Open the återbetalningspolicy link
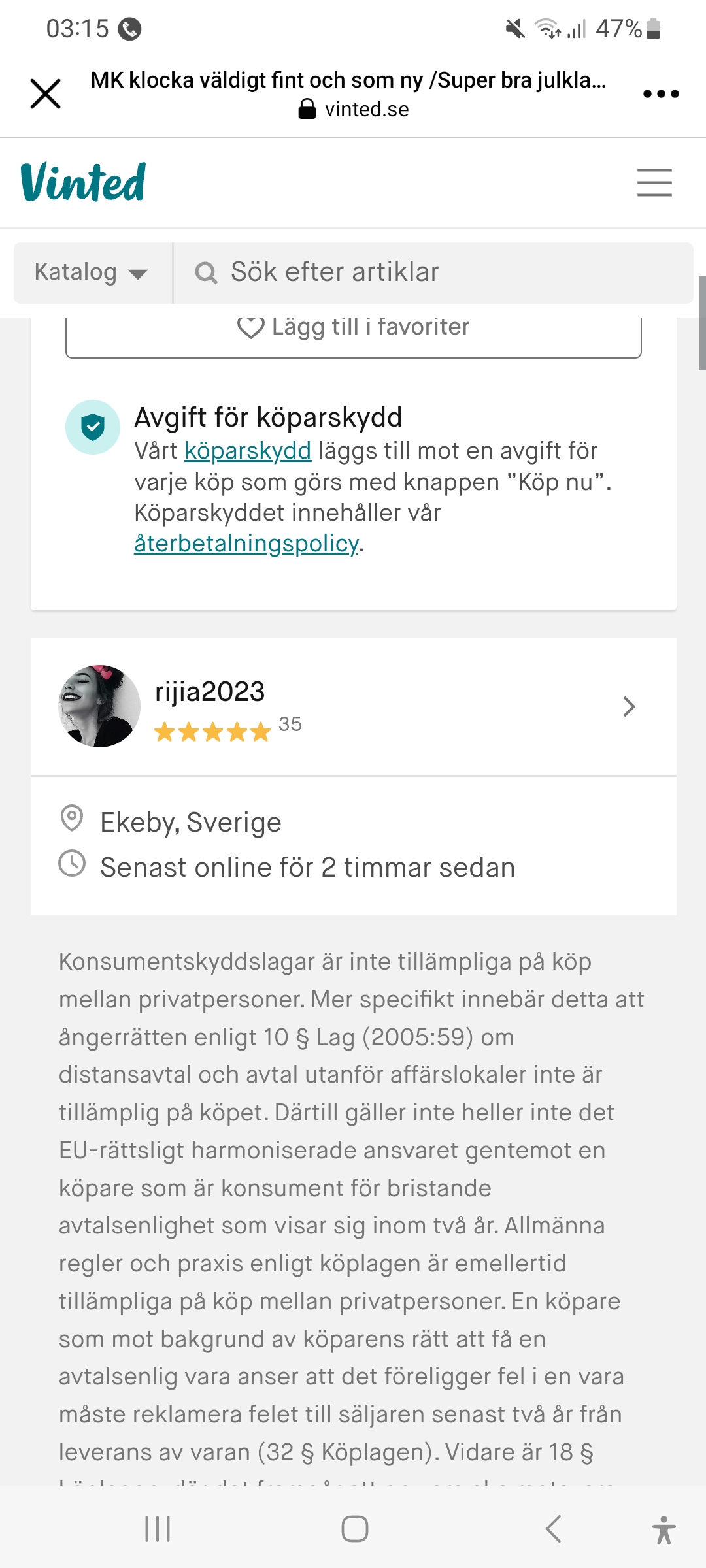 246,544
